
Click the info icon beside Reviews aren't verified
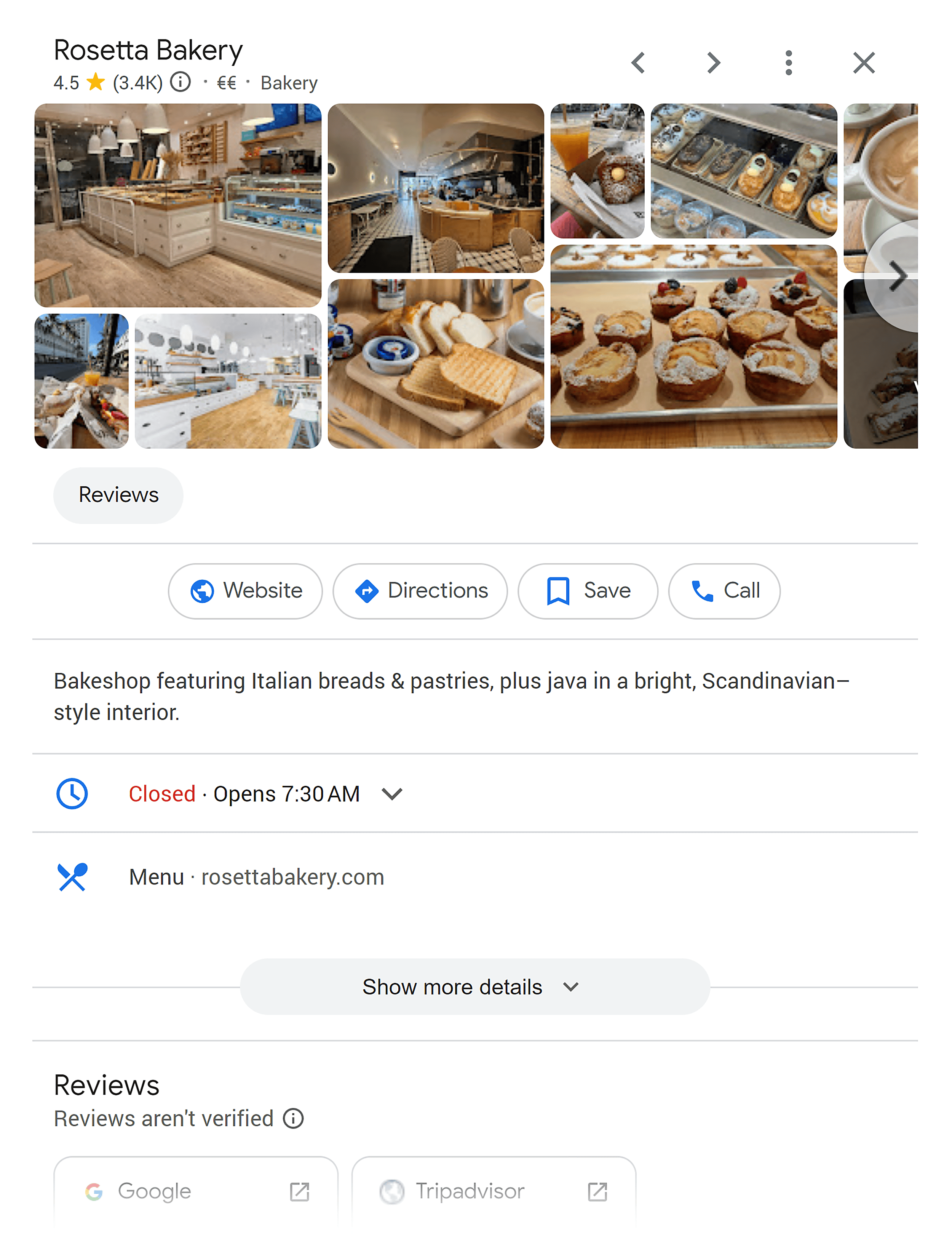point(293,1118)
